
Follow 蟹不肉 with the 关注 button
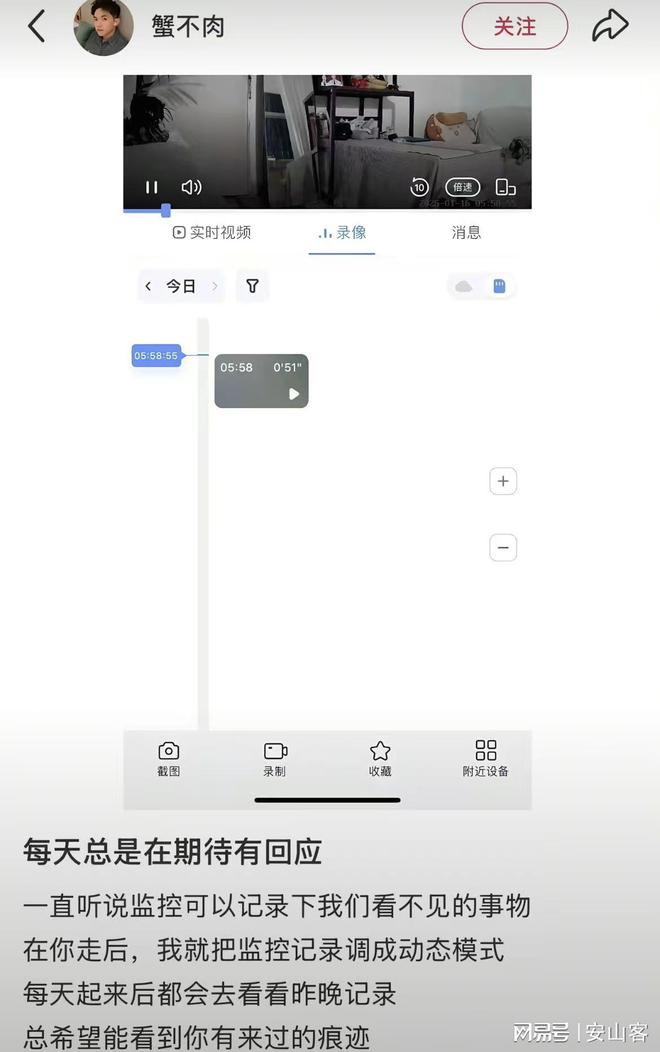pos(514,27)
